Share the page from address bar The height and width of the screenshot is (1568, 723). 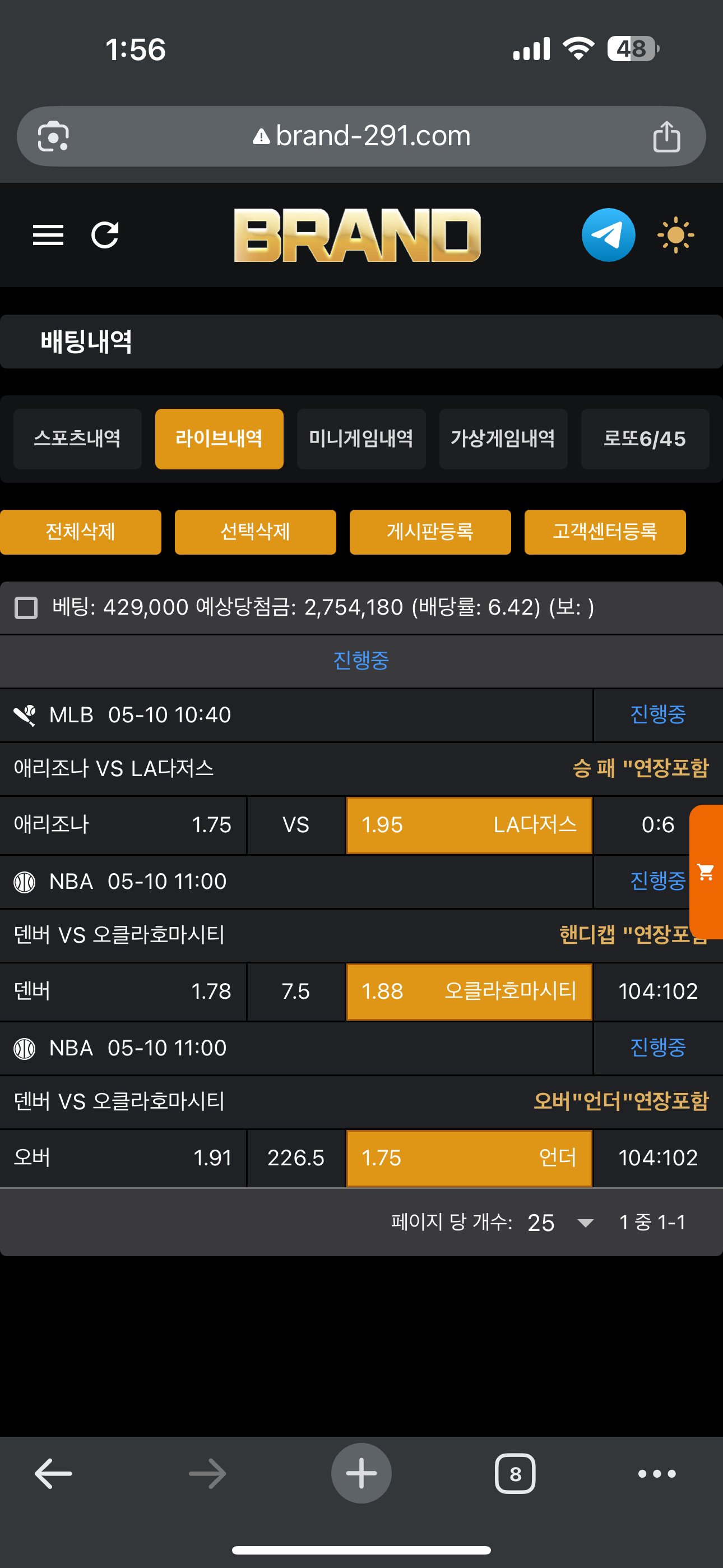click(666, 136)
